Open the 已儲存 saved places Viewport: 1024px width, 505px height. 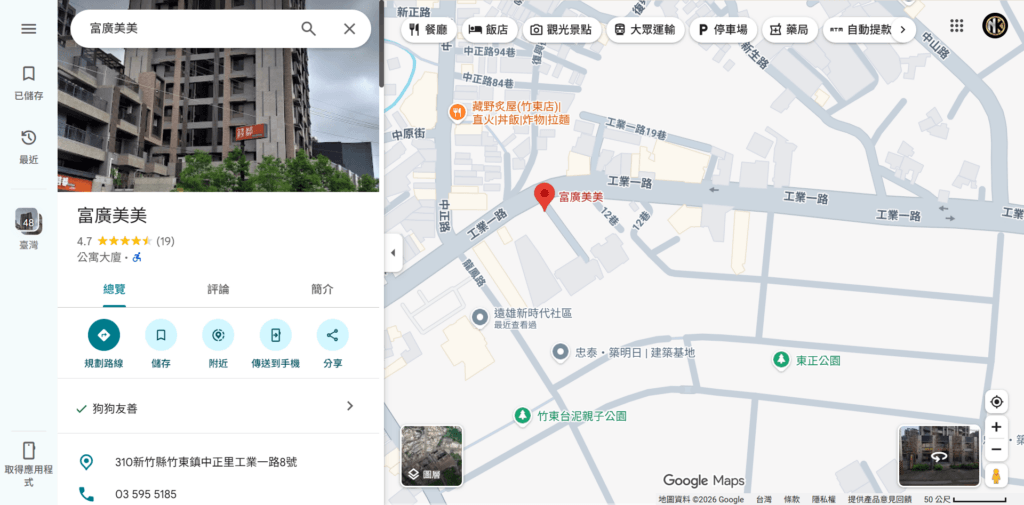pos(29,82)
